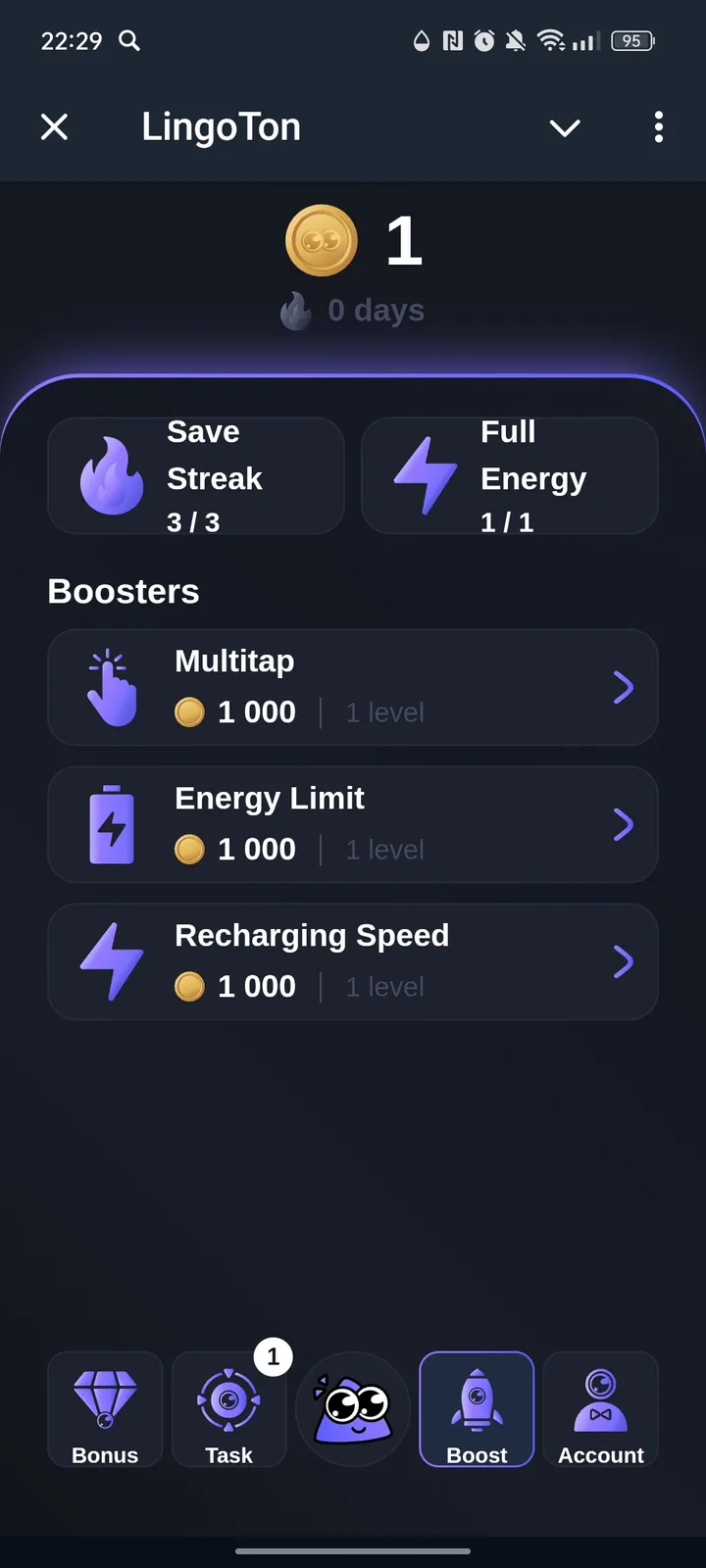Open the Energy Limit details chevron

(625, 824)
